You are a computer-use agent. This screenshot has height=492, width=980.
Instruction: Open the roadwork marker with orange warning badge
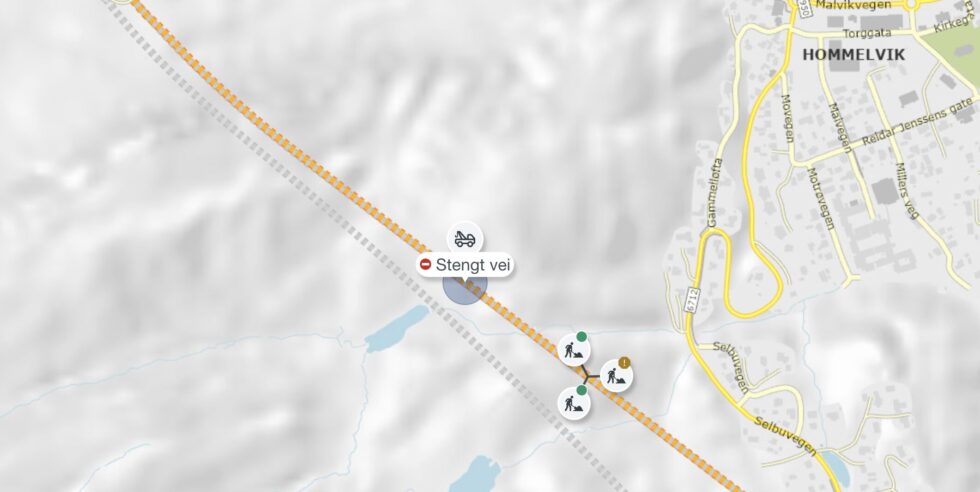click(616, 375)
